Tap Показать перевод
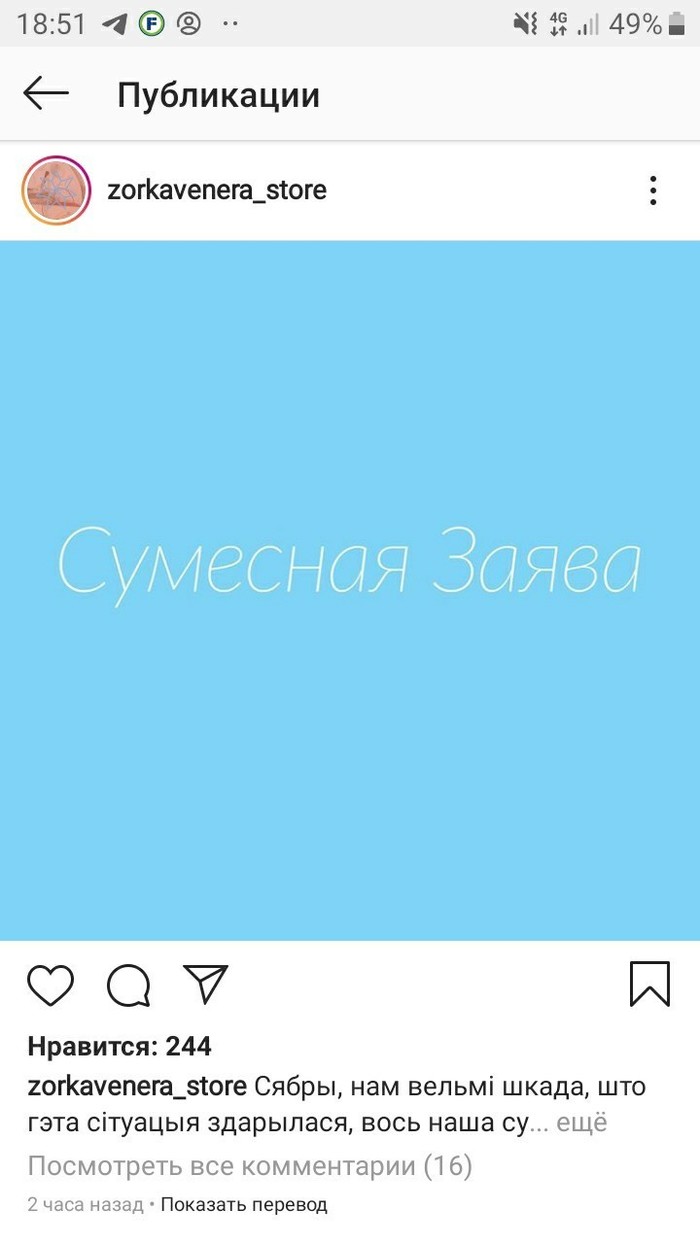 coord(244,1205)
